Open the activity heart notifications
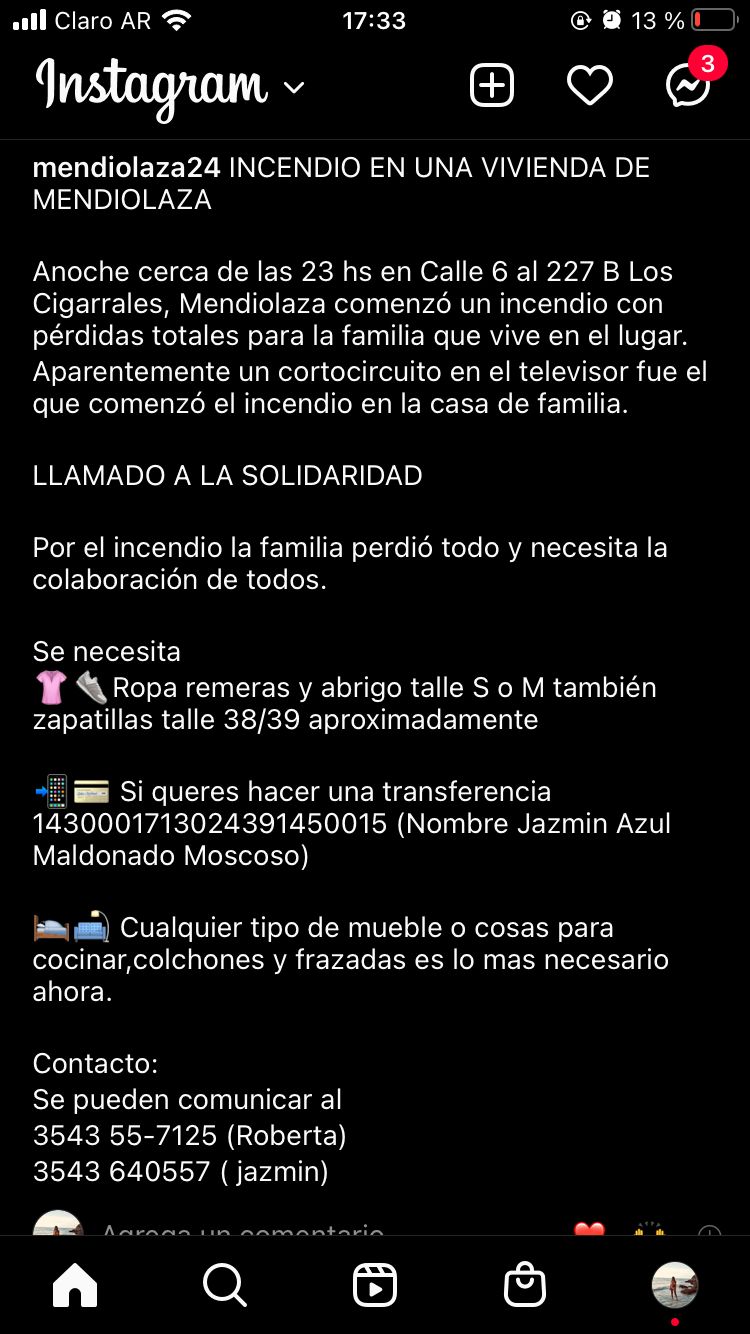This screenshot has height=1334, width=750. (590, 86)
